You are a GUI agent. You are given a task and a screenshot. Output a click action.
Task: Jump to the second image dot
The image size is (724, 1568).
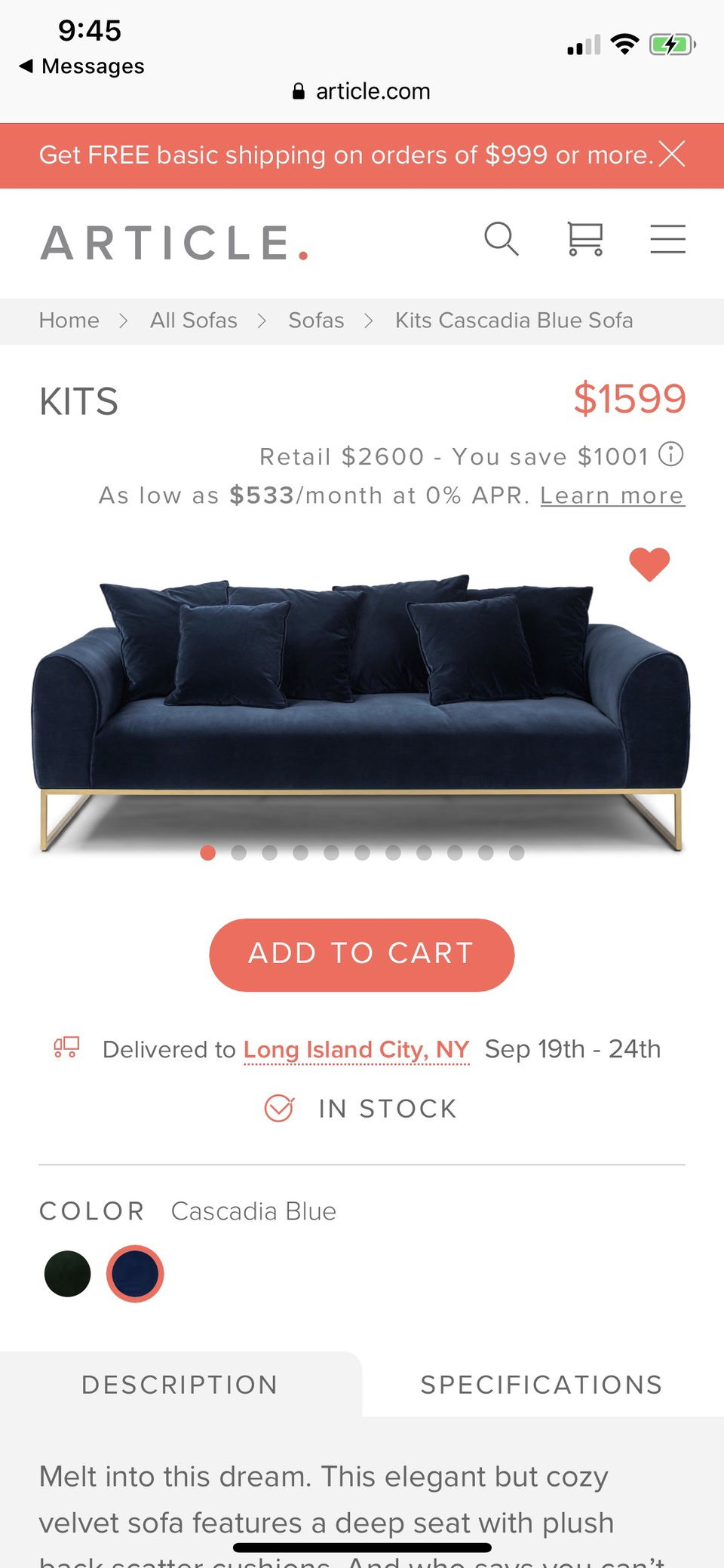click(x=239, y=853)
